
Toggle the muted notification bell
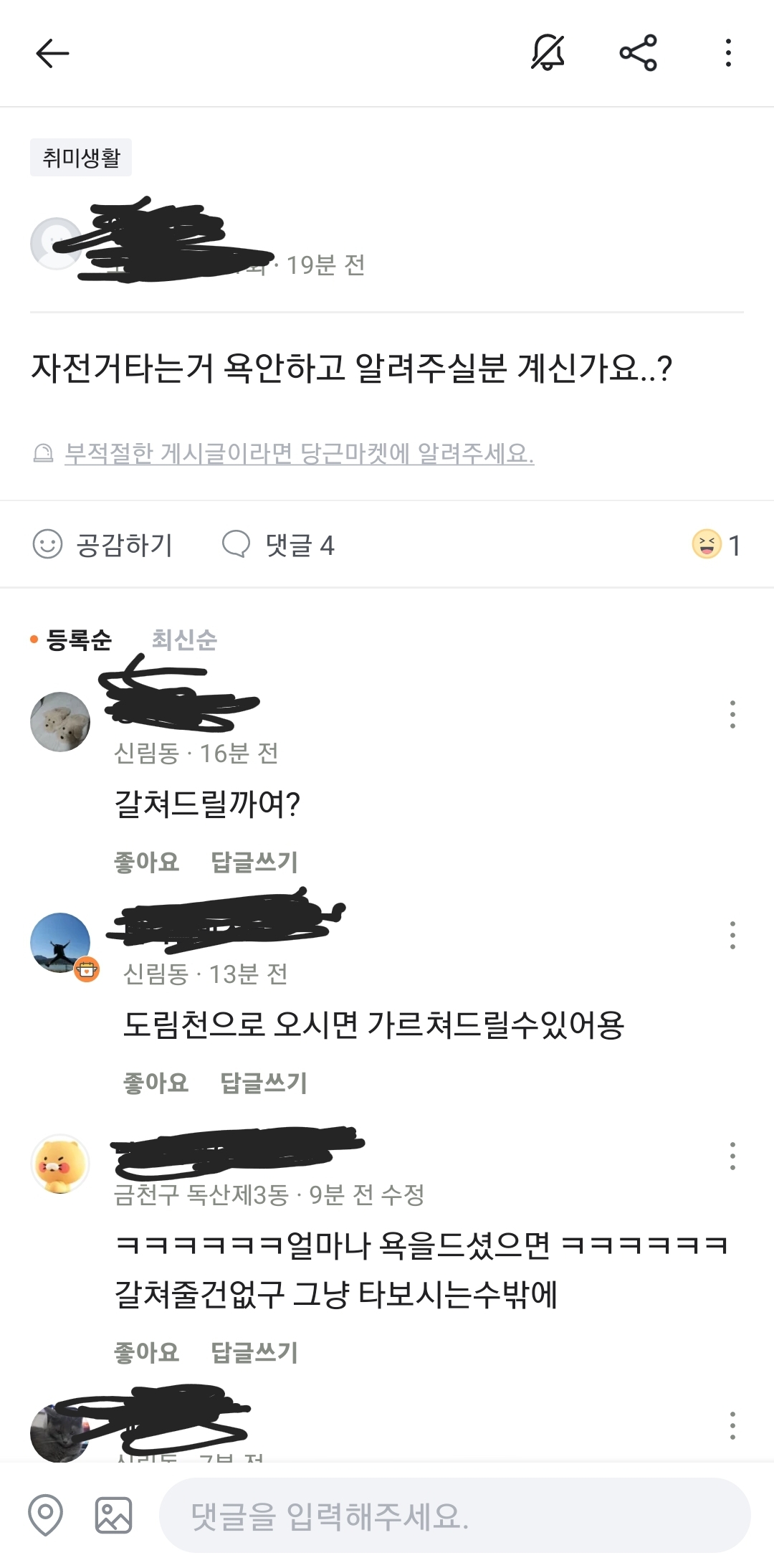tap(548, 53)
